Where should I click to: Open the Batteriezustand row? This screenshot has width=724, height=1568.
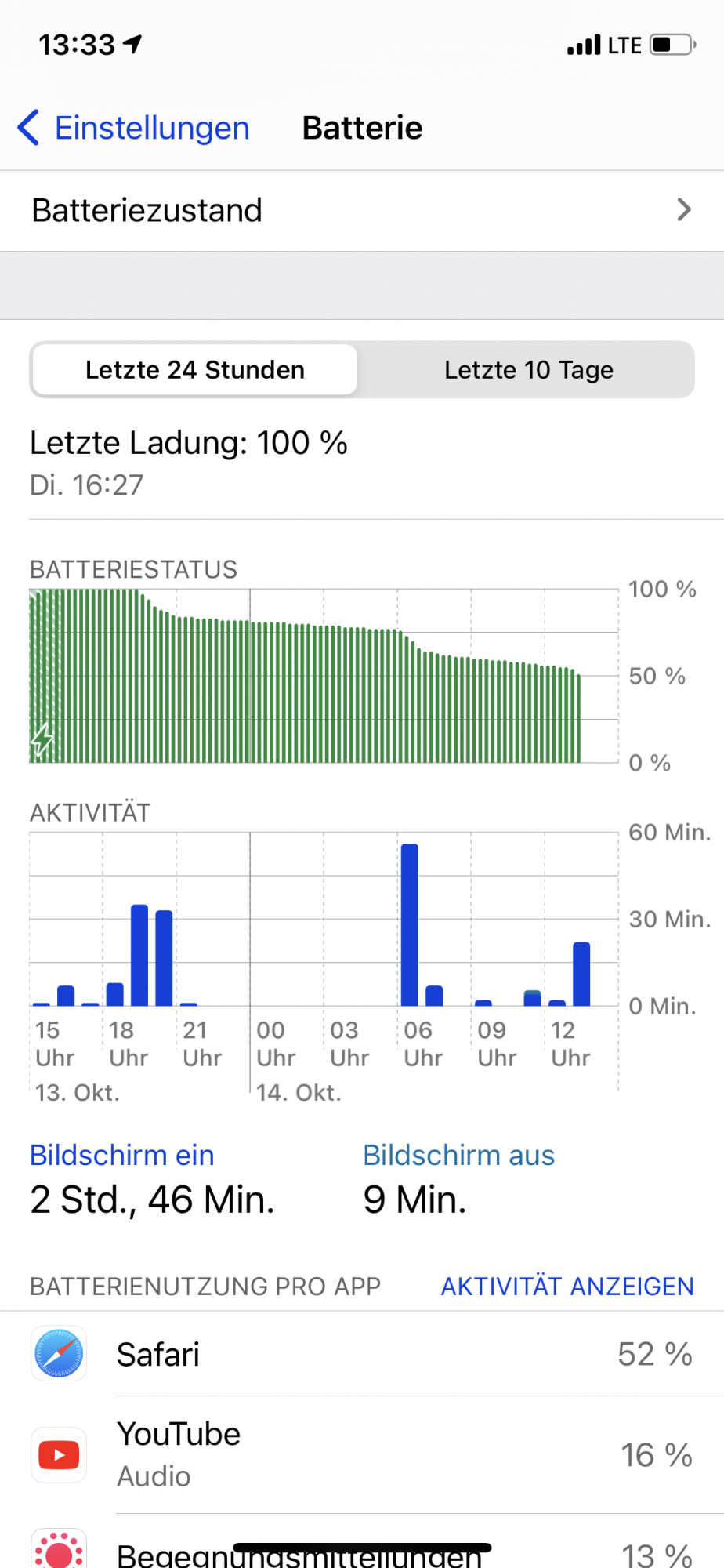(362, 210)
